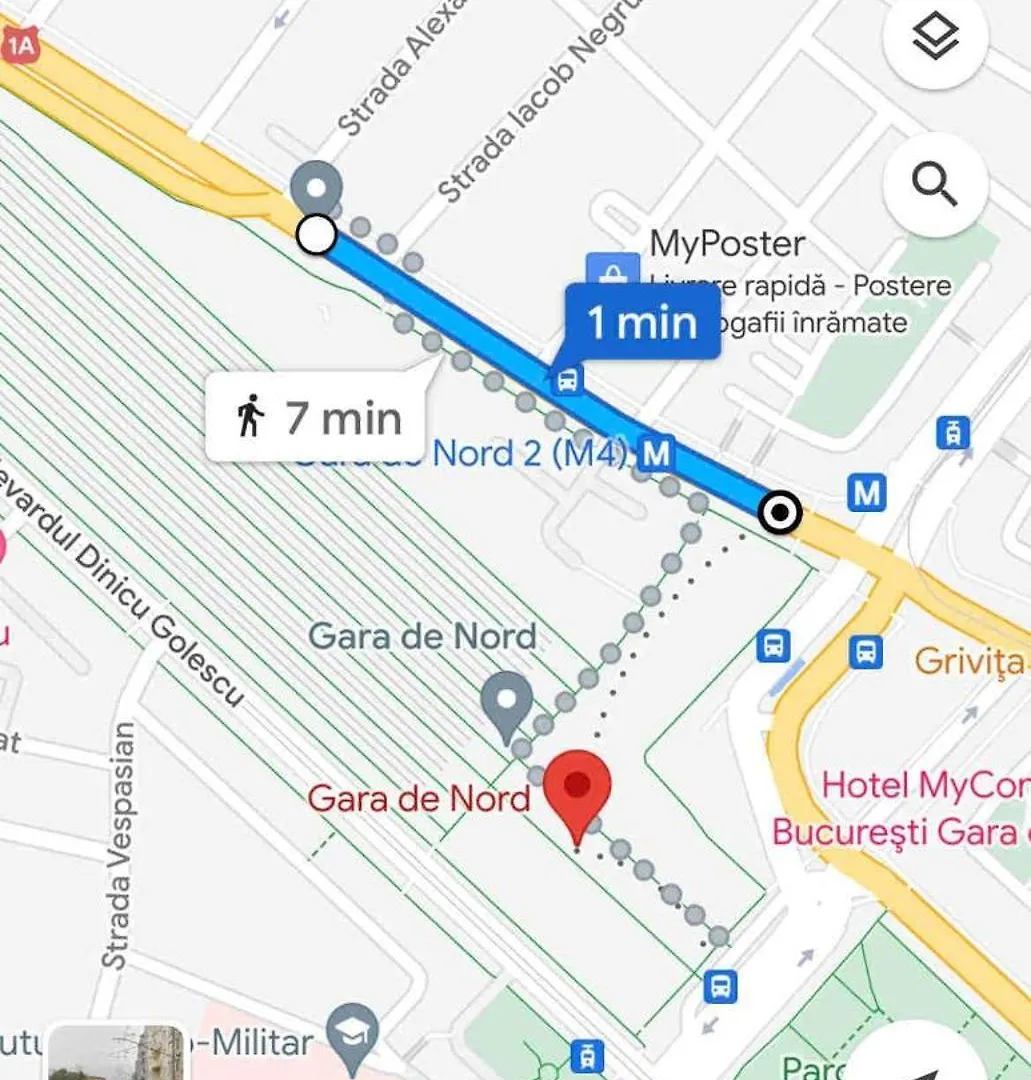Open the Street View thumbnail
The image size is (1031, 1080).
click(x=118, y=1053)
